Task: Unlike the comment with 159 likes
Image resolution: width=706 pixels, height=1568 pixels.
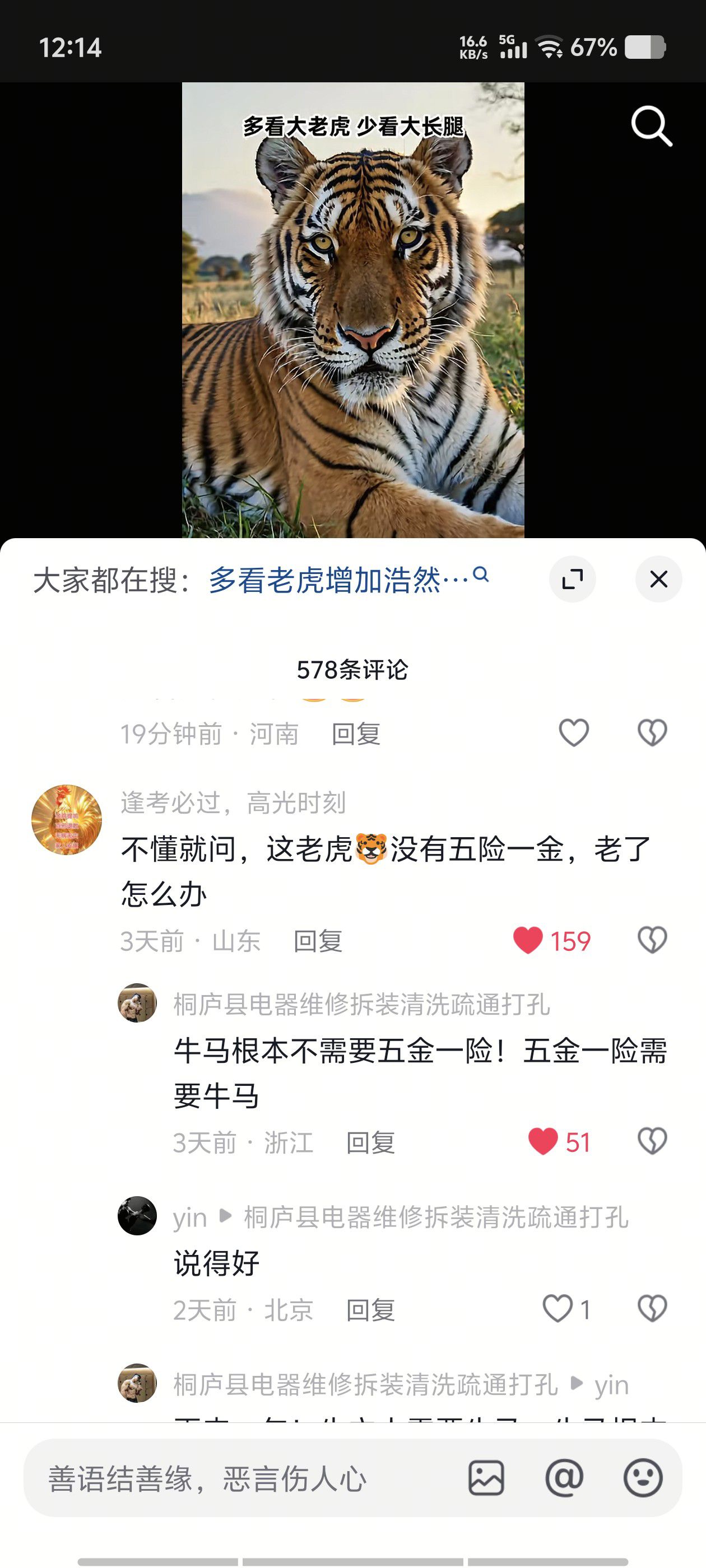Action: 528,940
